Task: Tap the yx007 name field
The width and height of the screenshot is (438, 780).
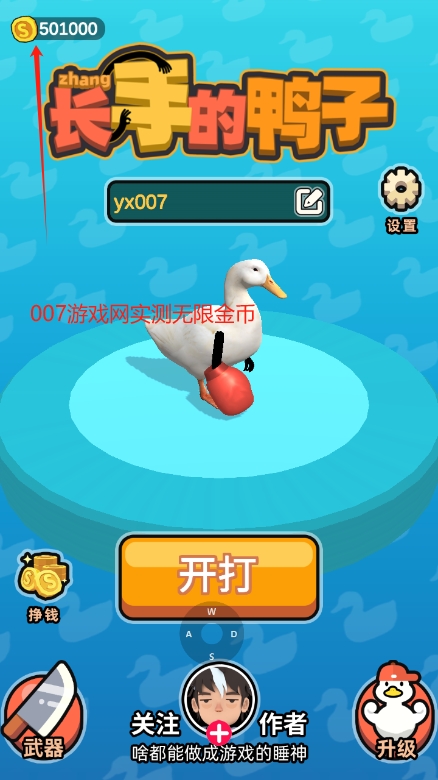Action: [x=218, y=201]
